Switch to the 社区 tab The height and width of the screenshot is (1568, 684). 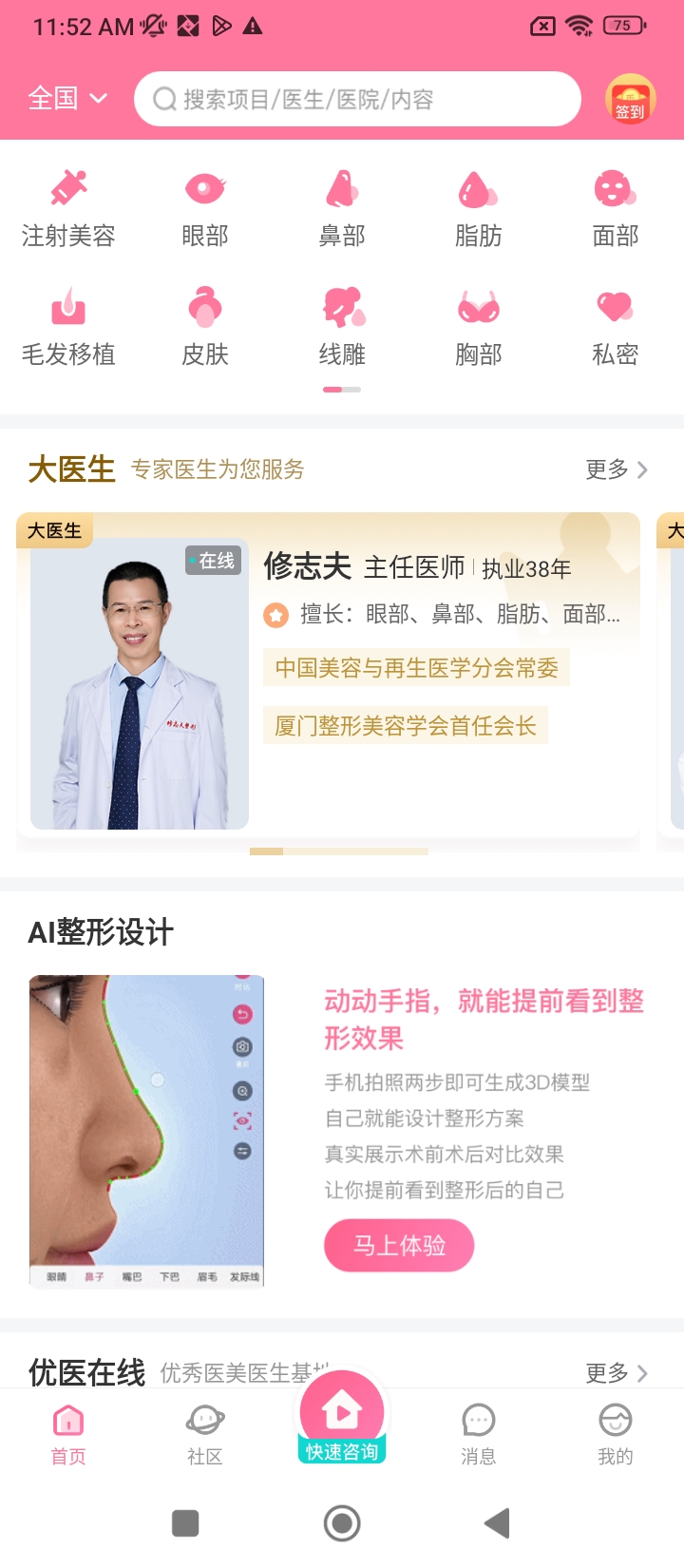pos(205,1433)
